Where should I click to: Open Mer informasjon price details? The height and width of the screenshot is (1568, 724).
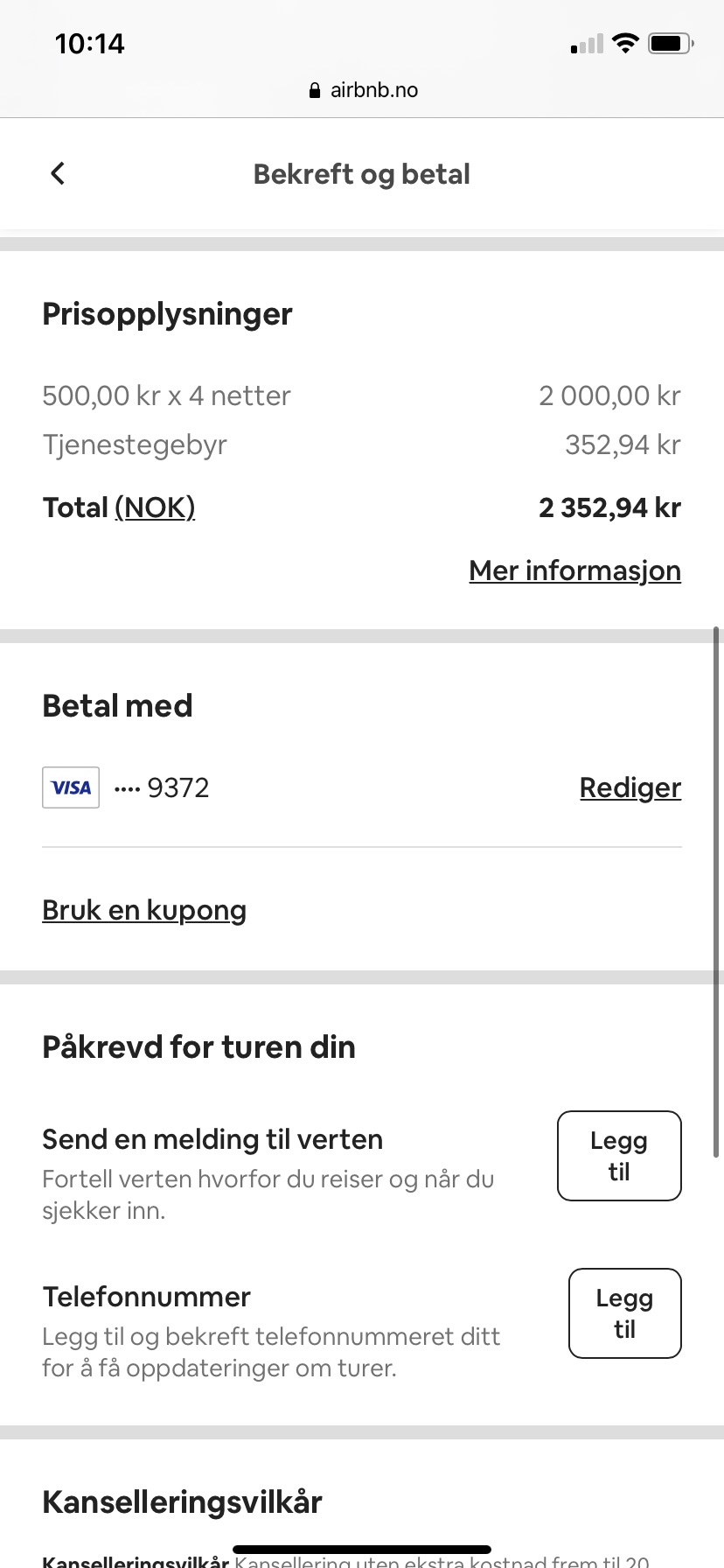coord(574,570)
